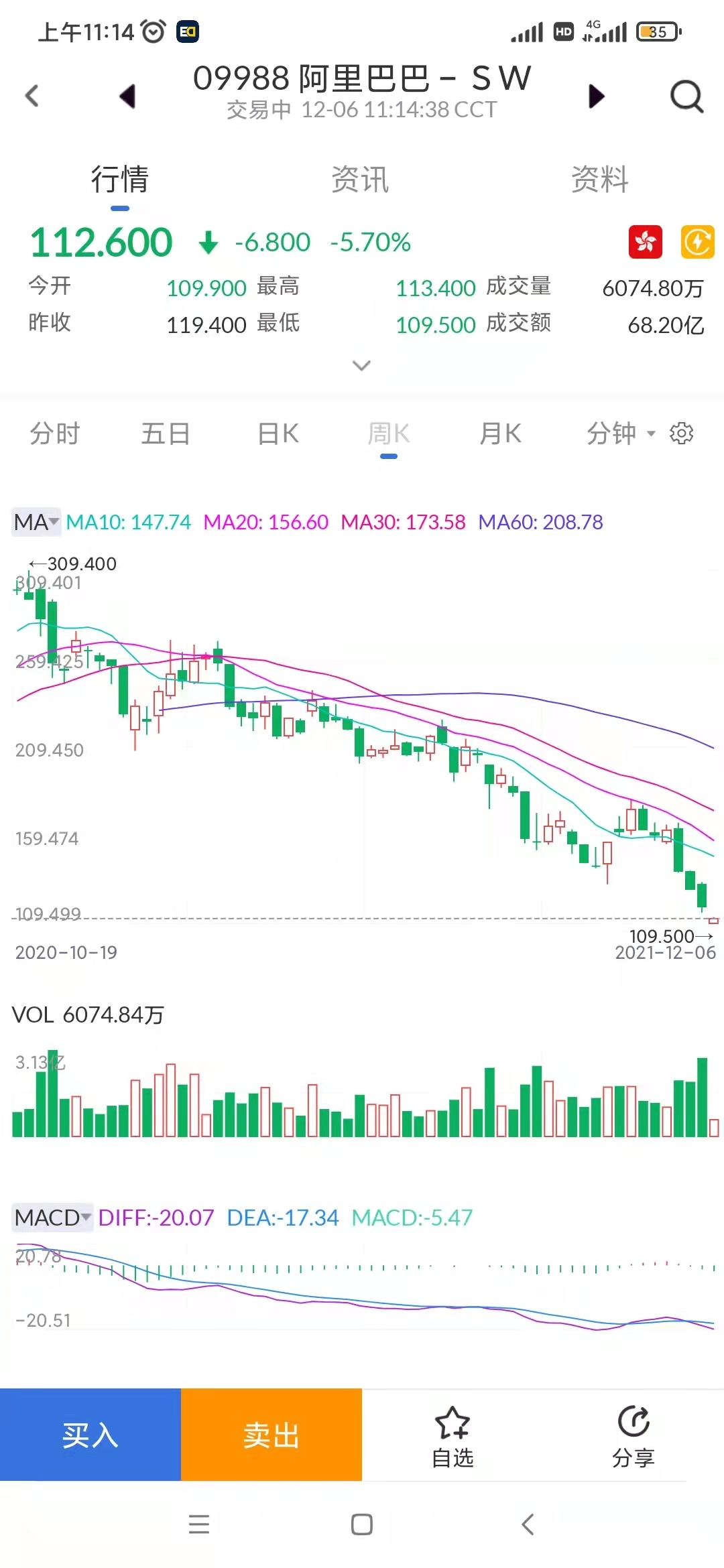Go back using the top-left arrow
Image resolution: width=724 pixels, height=1568 pixels.
(32, 96)
